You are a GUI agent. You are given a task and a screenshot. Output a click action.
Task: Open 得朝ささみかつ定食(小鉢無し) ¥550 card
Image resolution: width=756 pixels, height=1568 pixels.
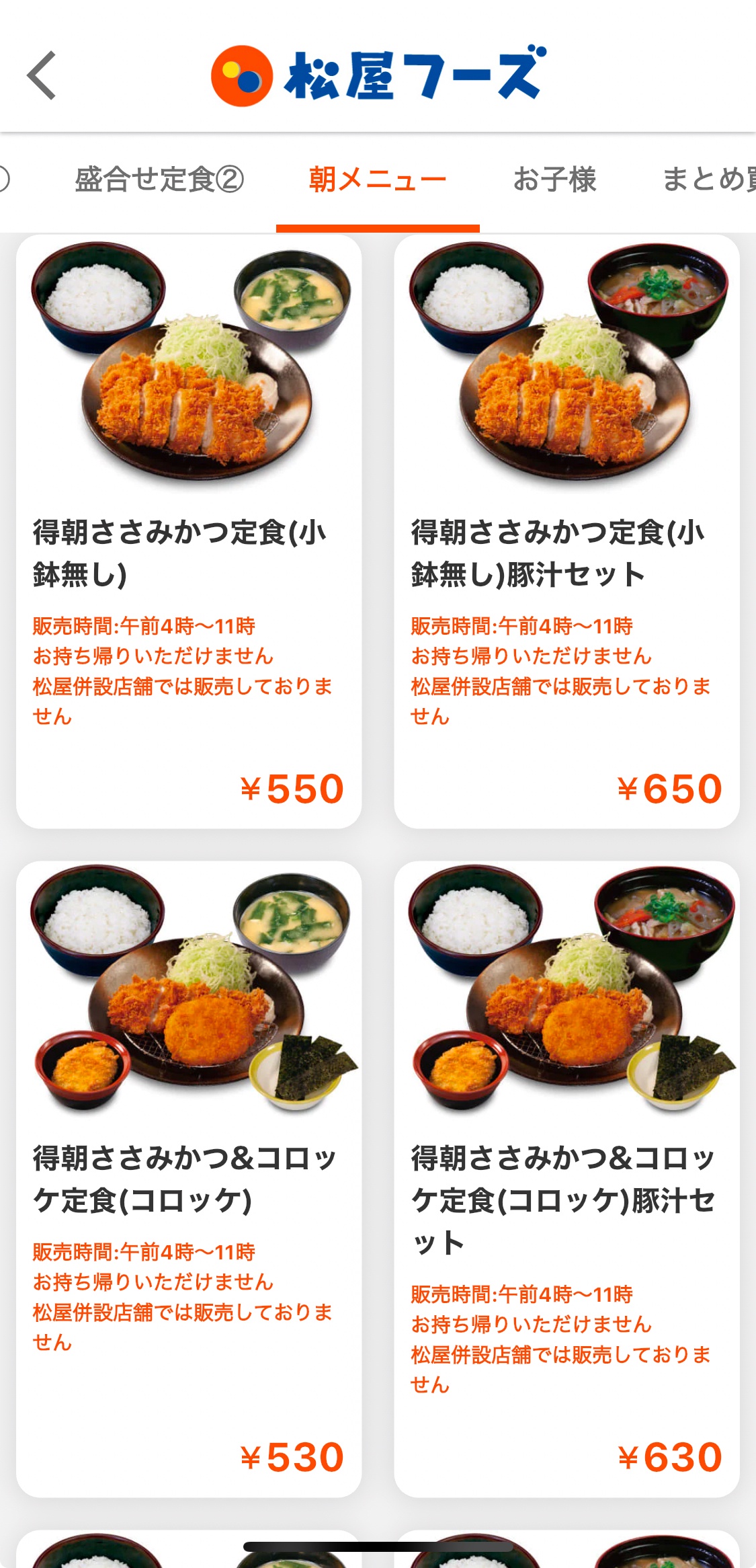click(189, 531)
